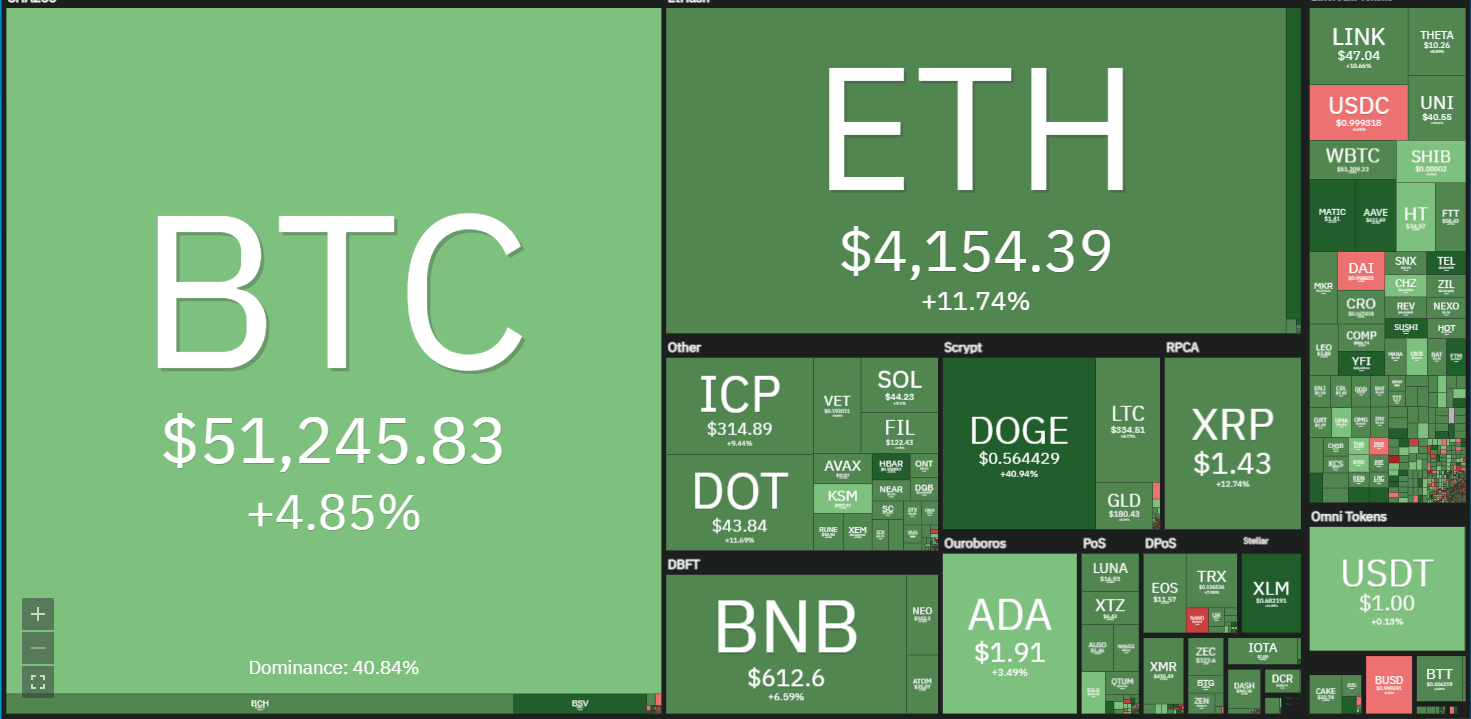Select the LTC tile
This screenshot has width=1471, height=719.
pos(1127,420)
